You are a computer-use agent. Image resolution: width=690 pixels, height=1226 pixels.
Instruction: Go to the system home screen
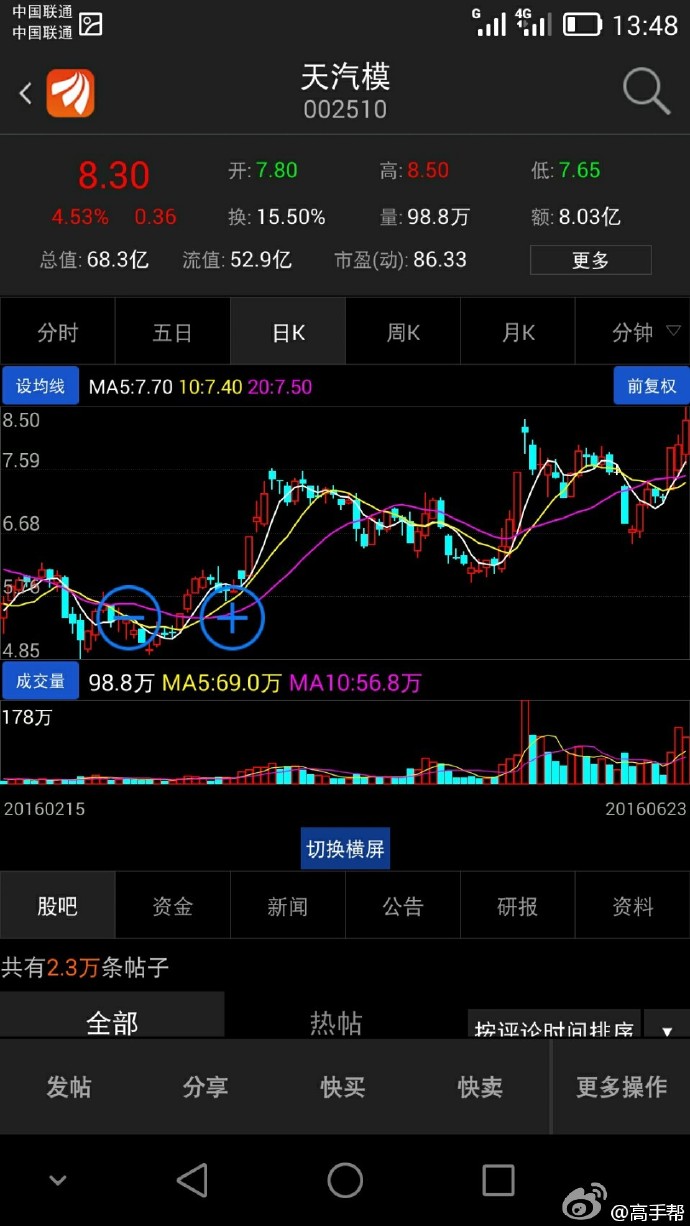click(345, 1180)
